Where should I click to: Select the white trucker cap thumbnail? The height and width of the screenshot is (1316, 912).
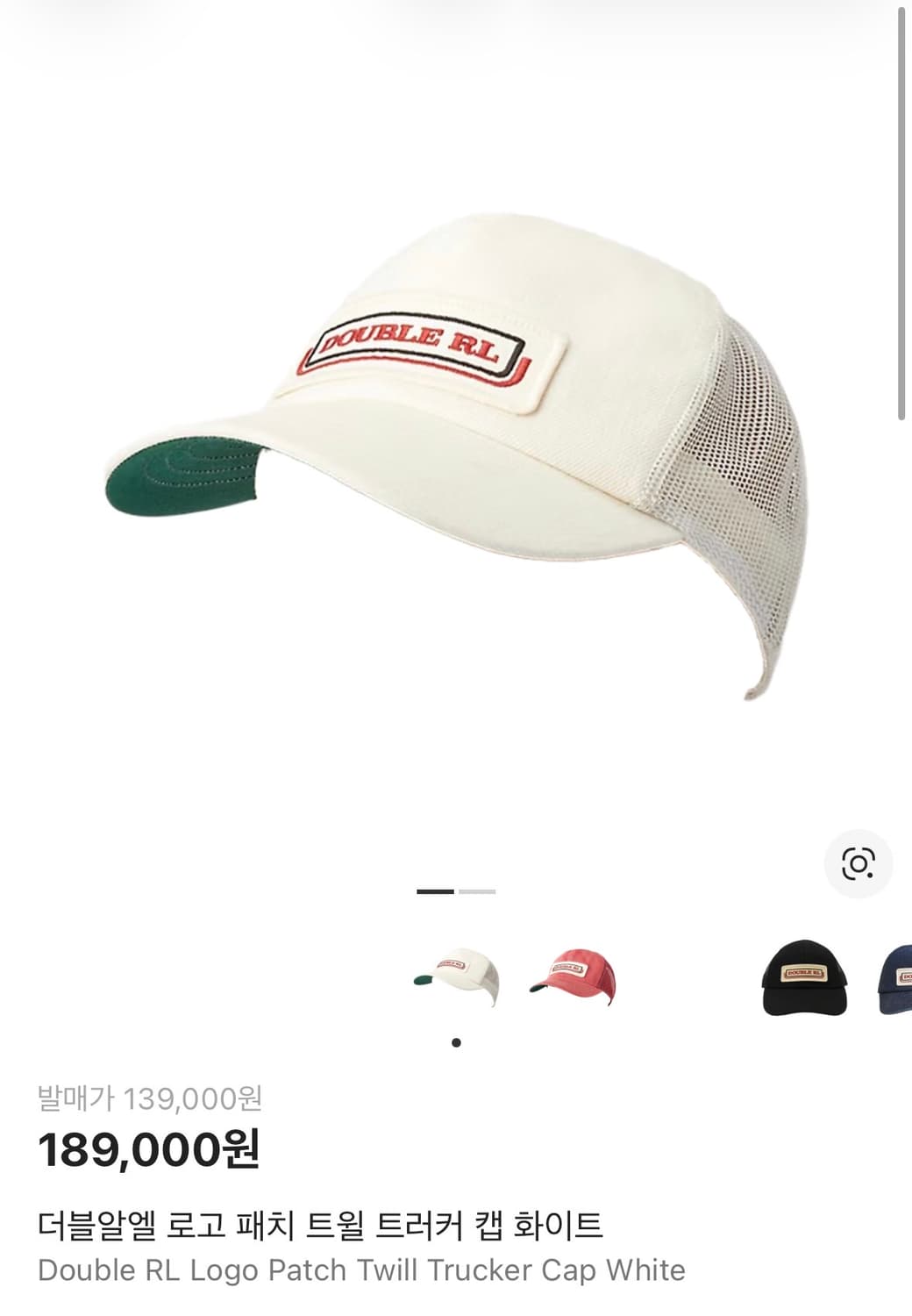click(457, 974)
